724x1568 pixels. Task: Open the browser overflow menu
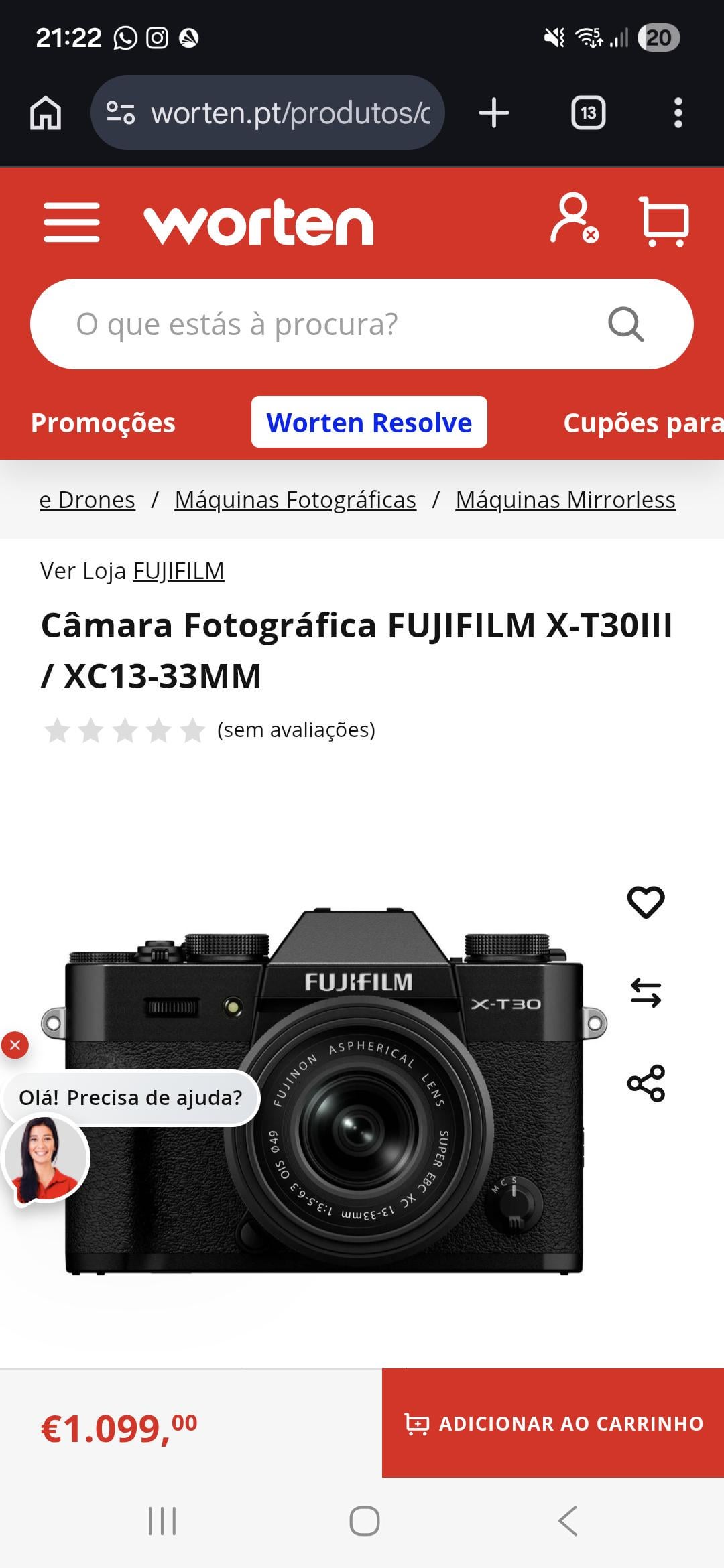[678, 113]
